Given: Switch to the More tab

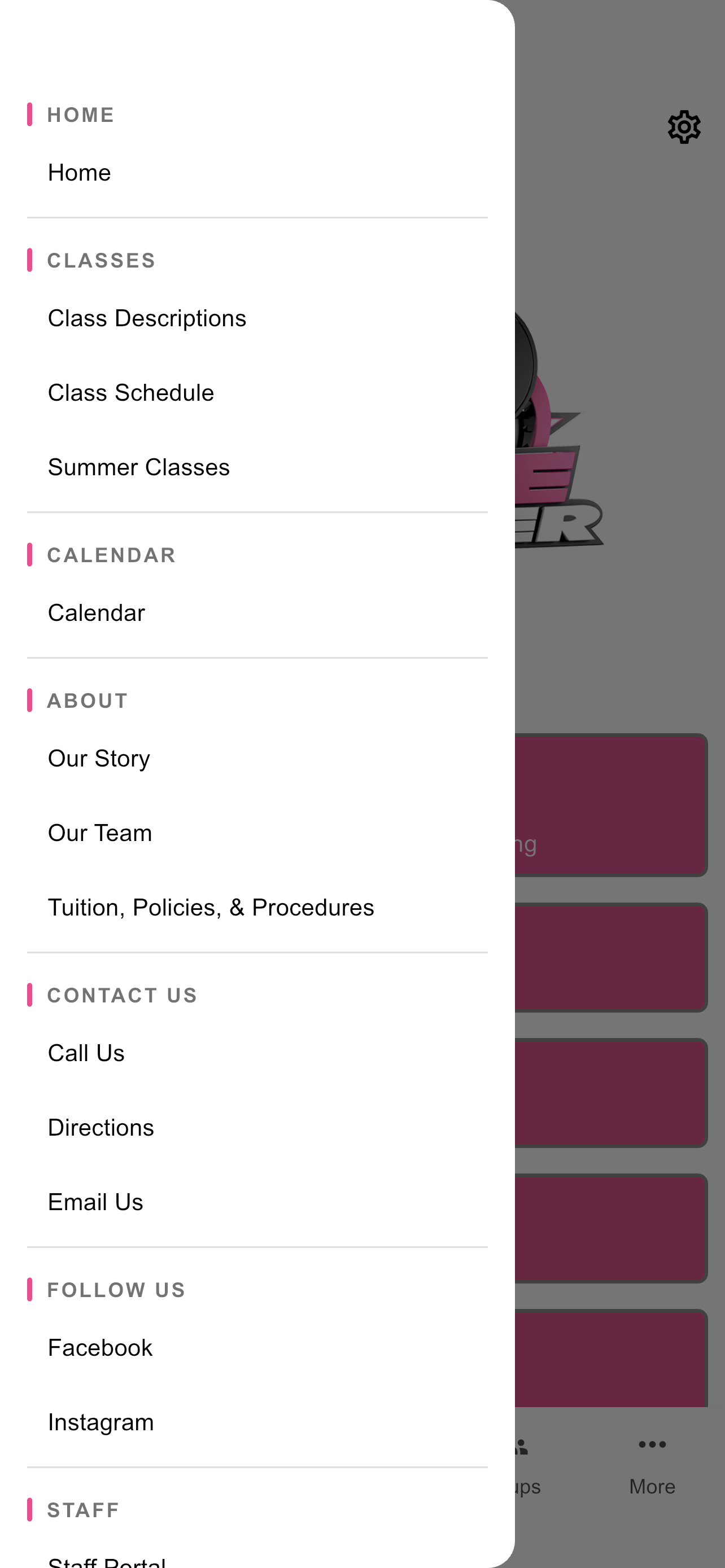Looking at the screenshot, I should (652, 1466).
